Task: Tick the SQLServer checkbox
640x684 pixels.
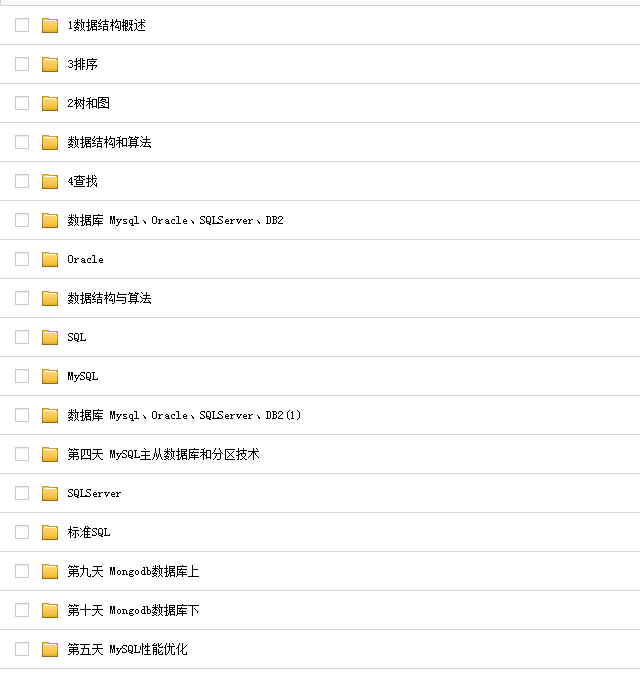Action: (x=22, y=493)
